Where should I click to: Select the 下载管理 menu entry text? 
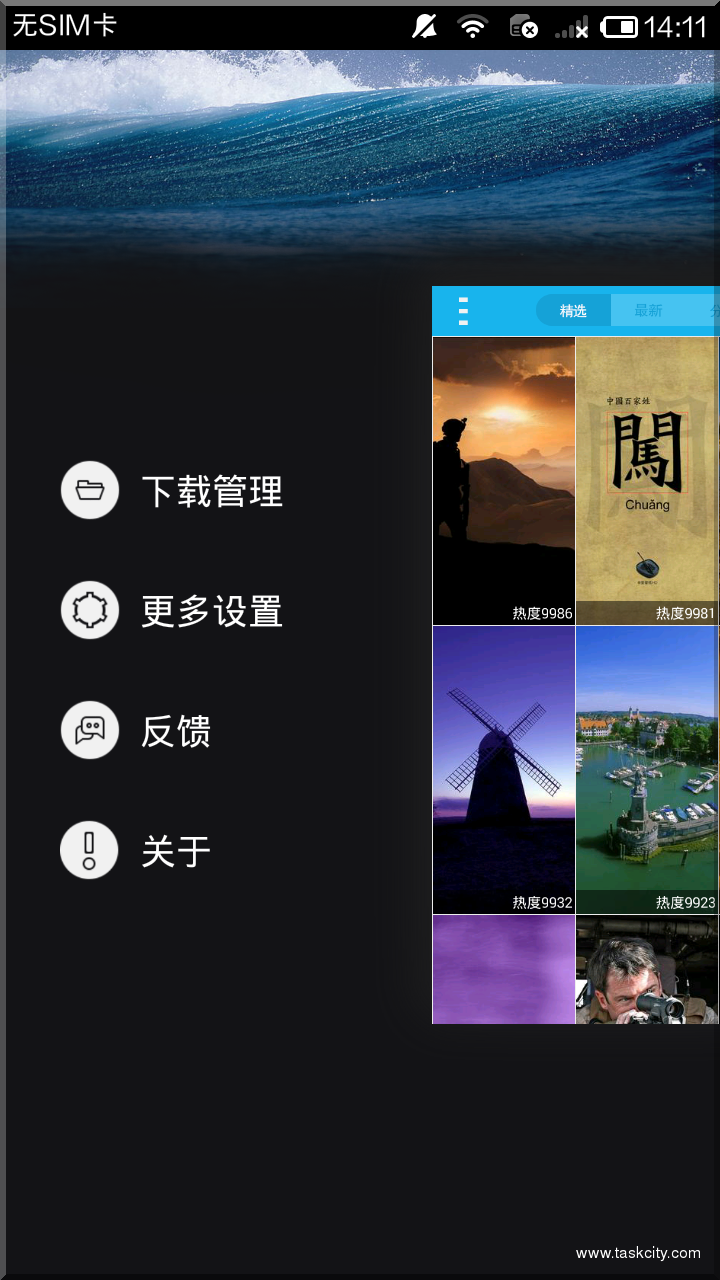214,490
